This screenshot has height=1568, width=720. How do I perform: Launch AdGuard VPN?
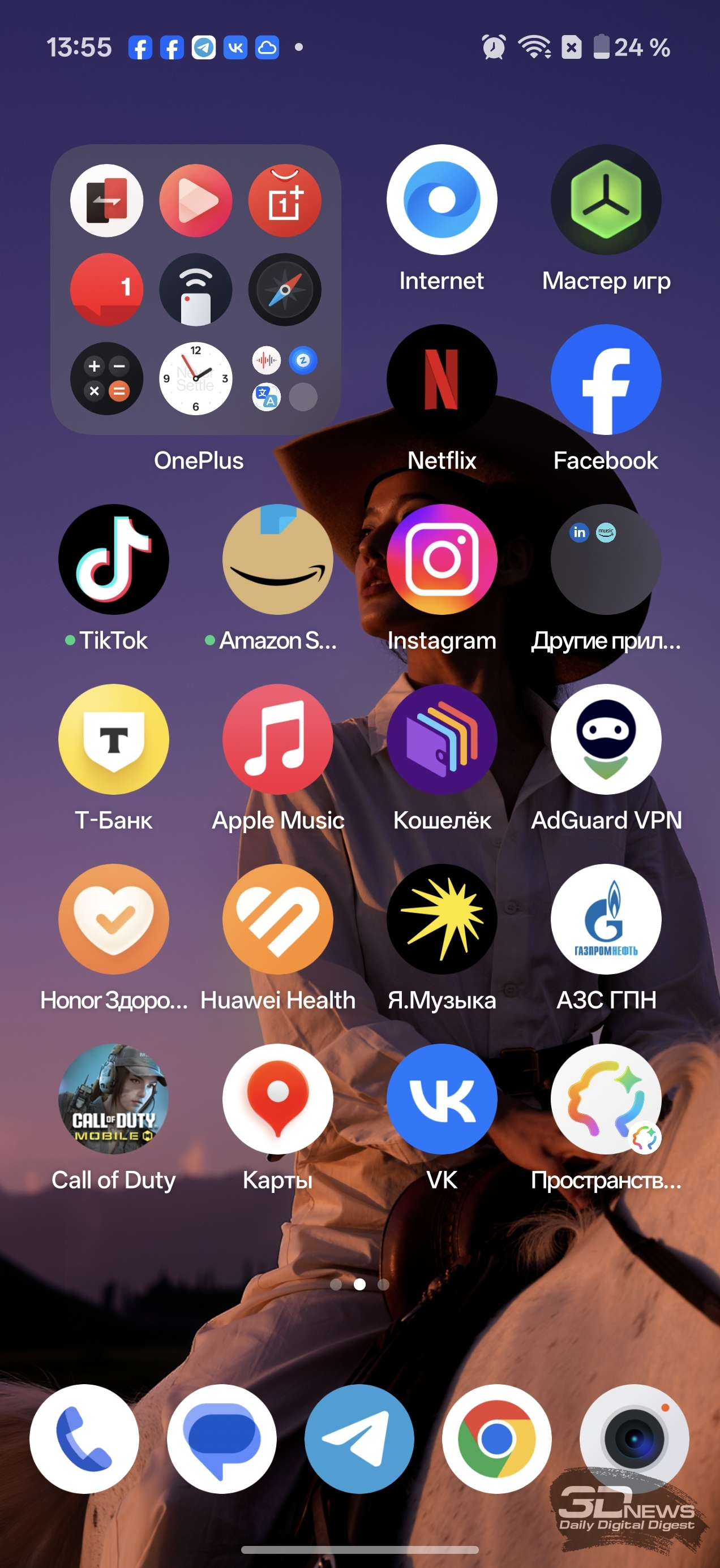pos(606,738)
